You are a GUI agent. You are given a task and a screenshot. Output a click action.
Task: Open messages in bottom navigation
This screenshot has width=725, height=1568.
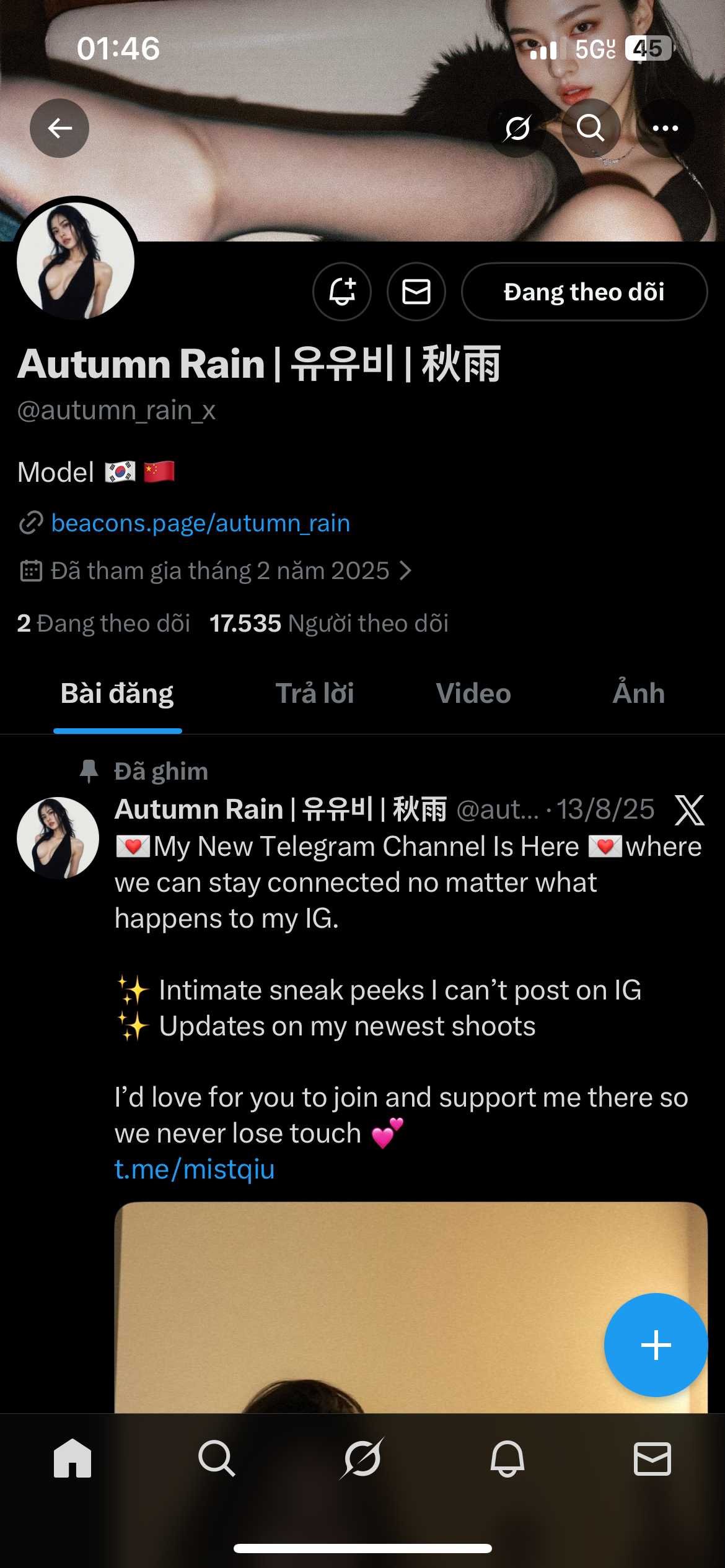(652, 1458)
